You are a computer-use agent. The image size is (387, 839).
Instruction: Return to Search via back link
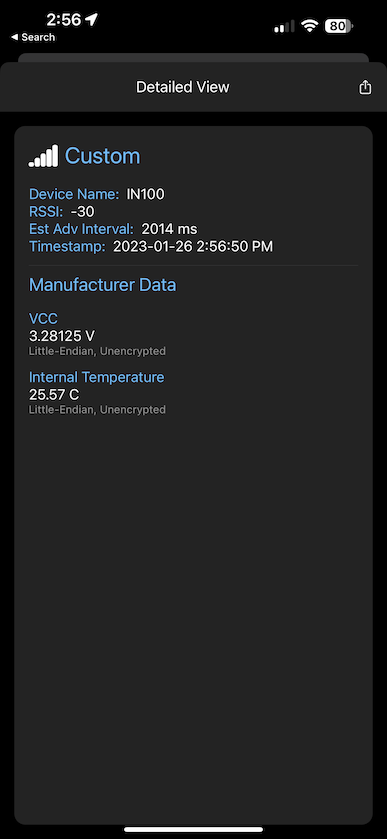33,37
